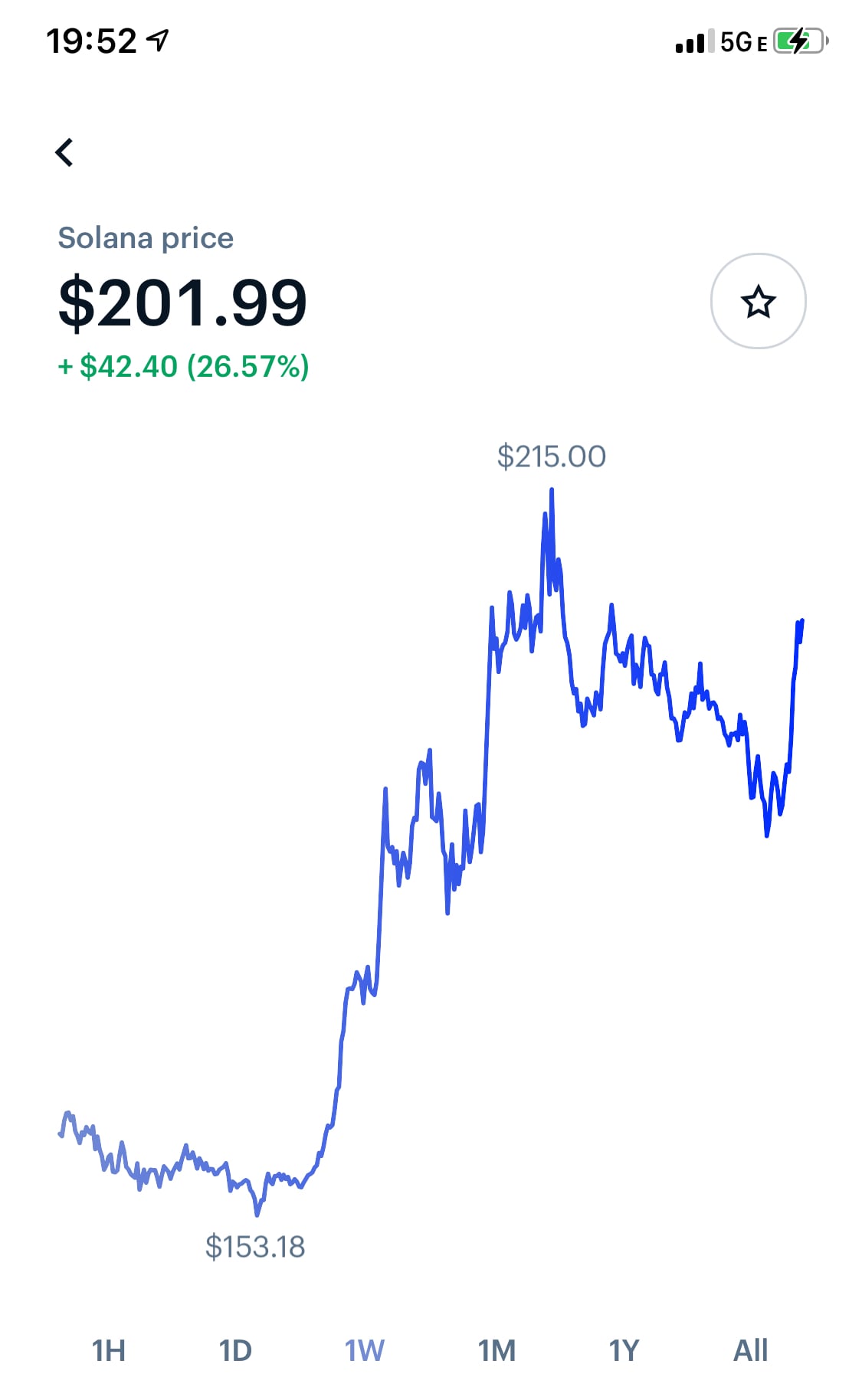Viewport: 862px width, 1400px height.
Task: Change chart to 1Y range
Action: coord(624,1350)
